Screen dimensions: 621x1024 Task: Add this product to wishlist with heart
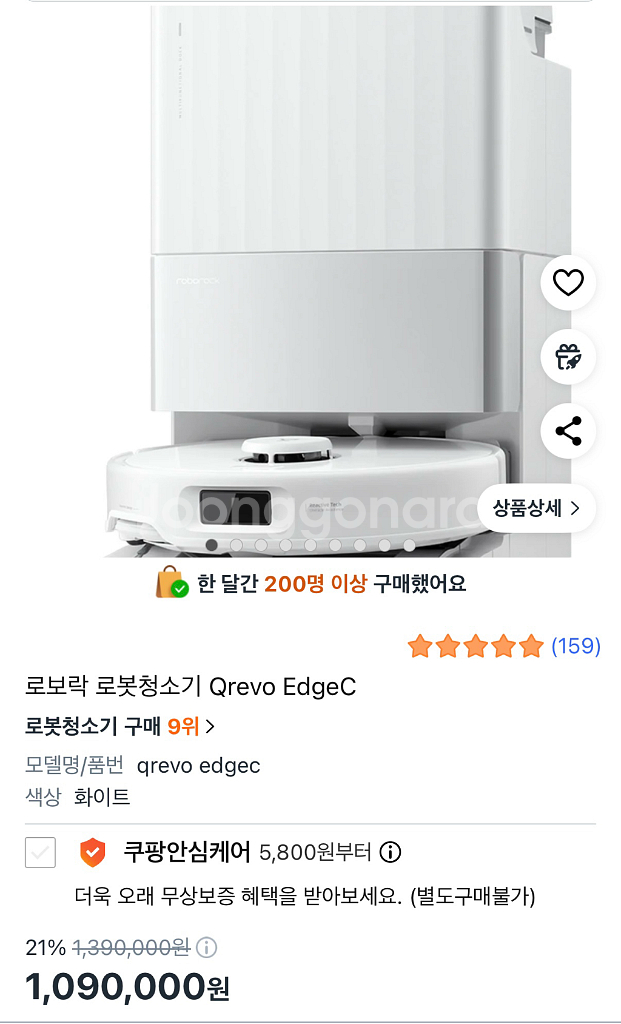tap(568, 283)
